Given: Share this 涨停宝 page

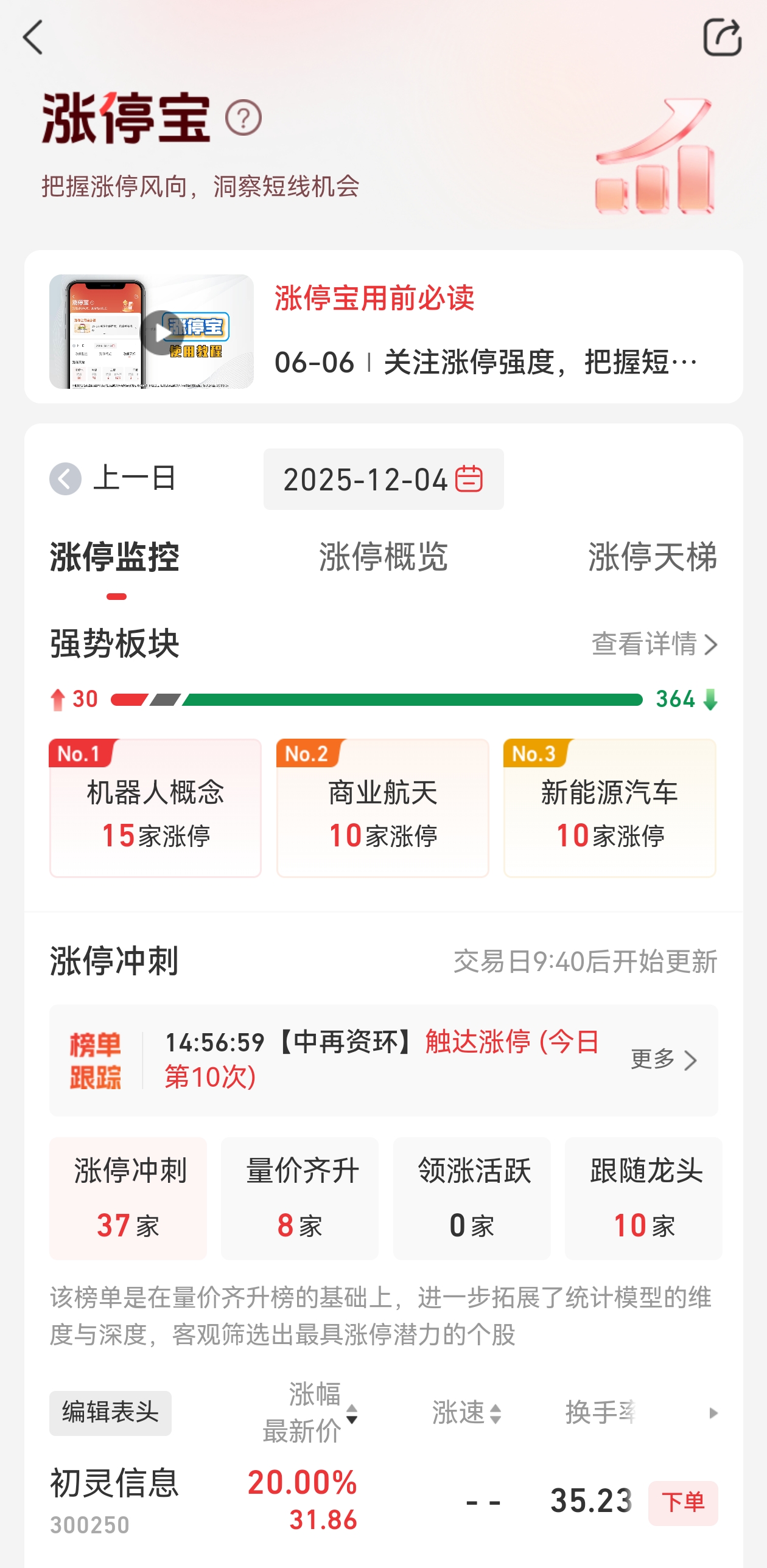Looking at the screenshot, I should click(722, 38).
